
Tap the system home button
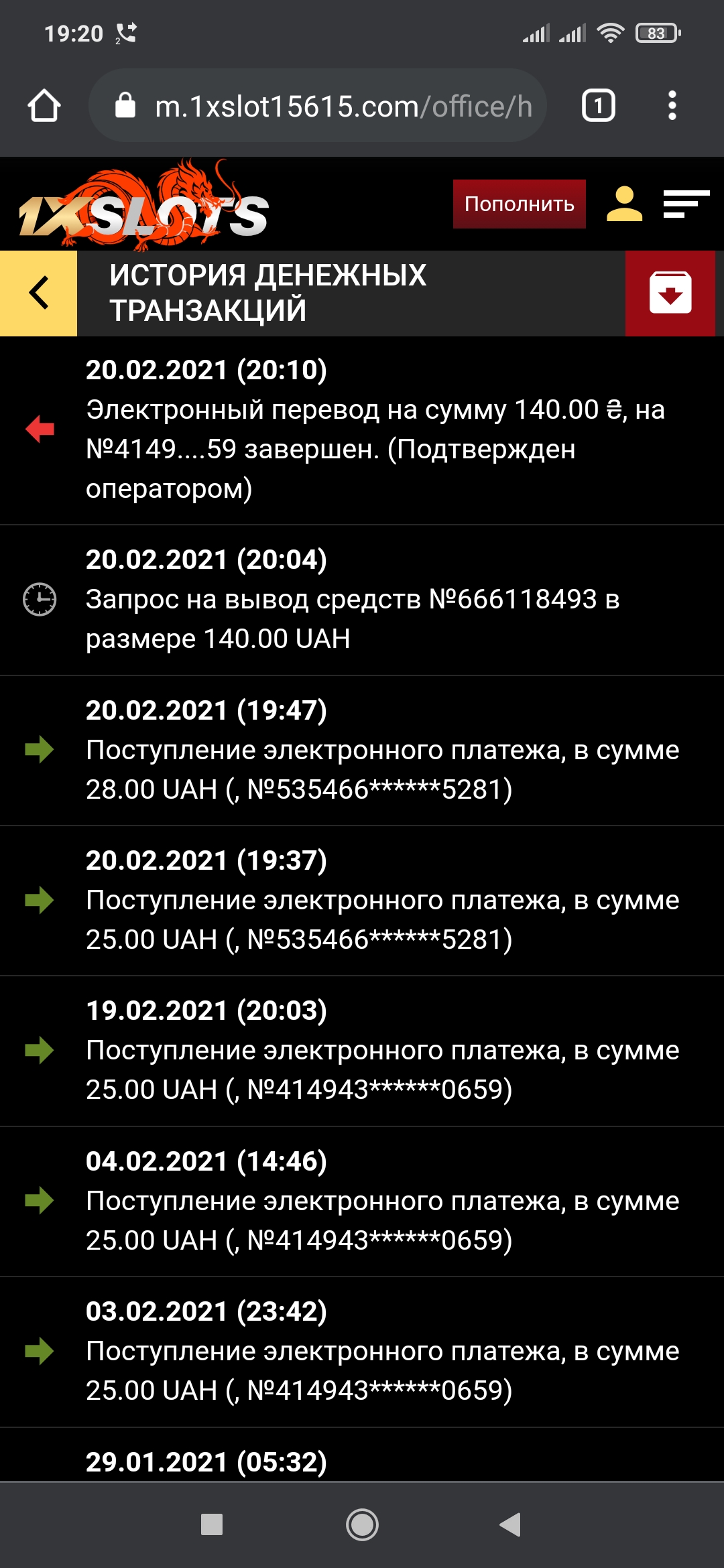tap(362, 1524)
